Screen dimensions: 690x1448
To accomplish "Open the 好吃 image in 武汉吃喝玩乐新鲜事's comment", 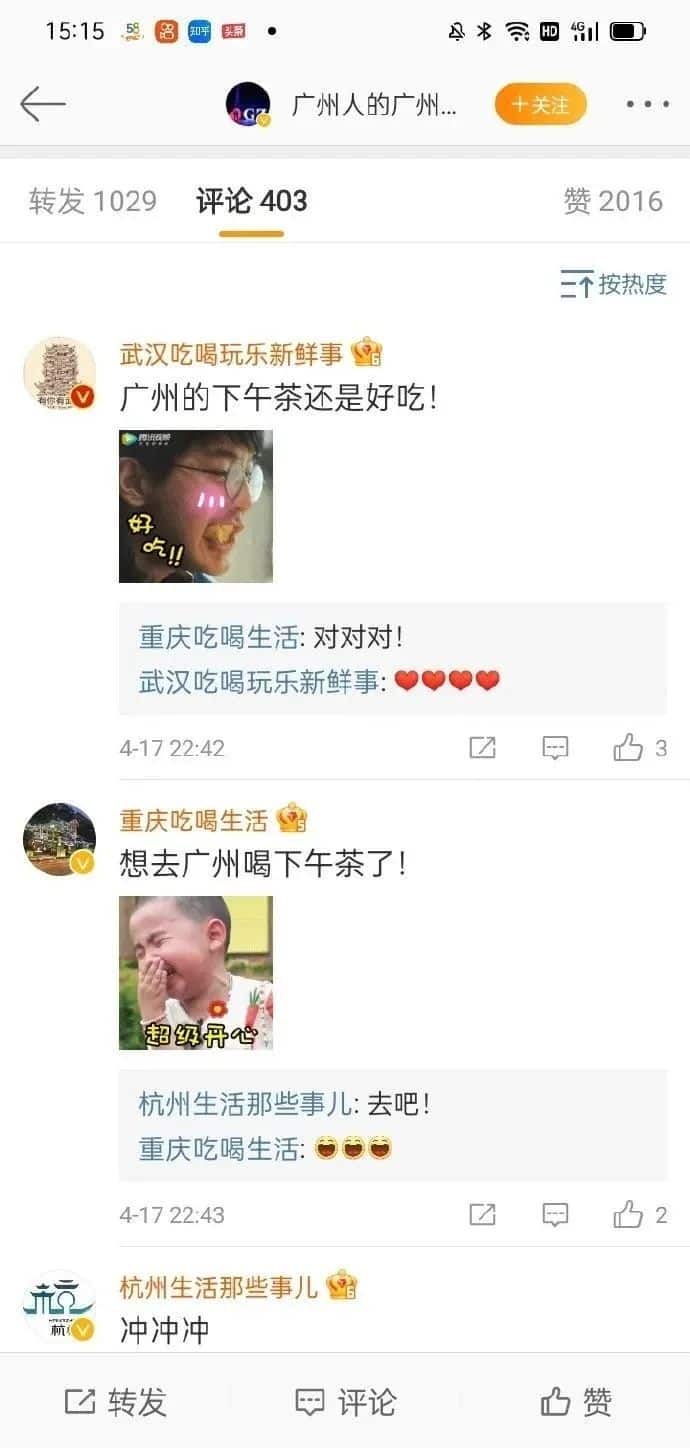I will point(196,506).
